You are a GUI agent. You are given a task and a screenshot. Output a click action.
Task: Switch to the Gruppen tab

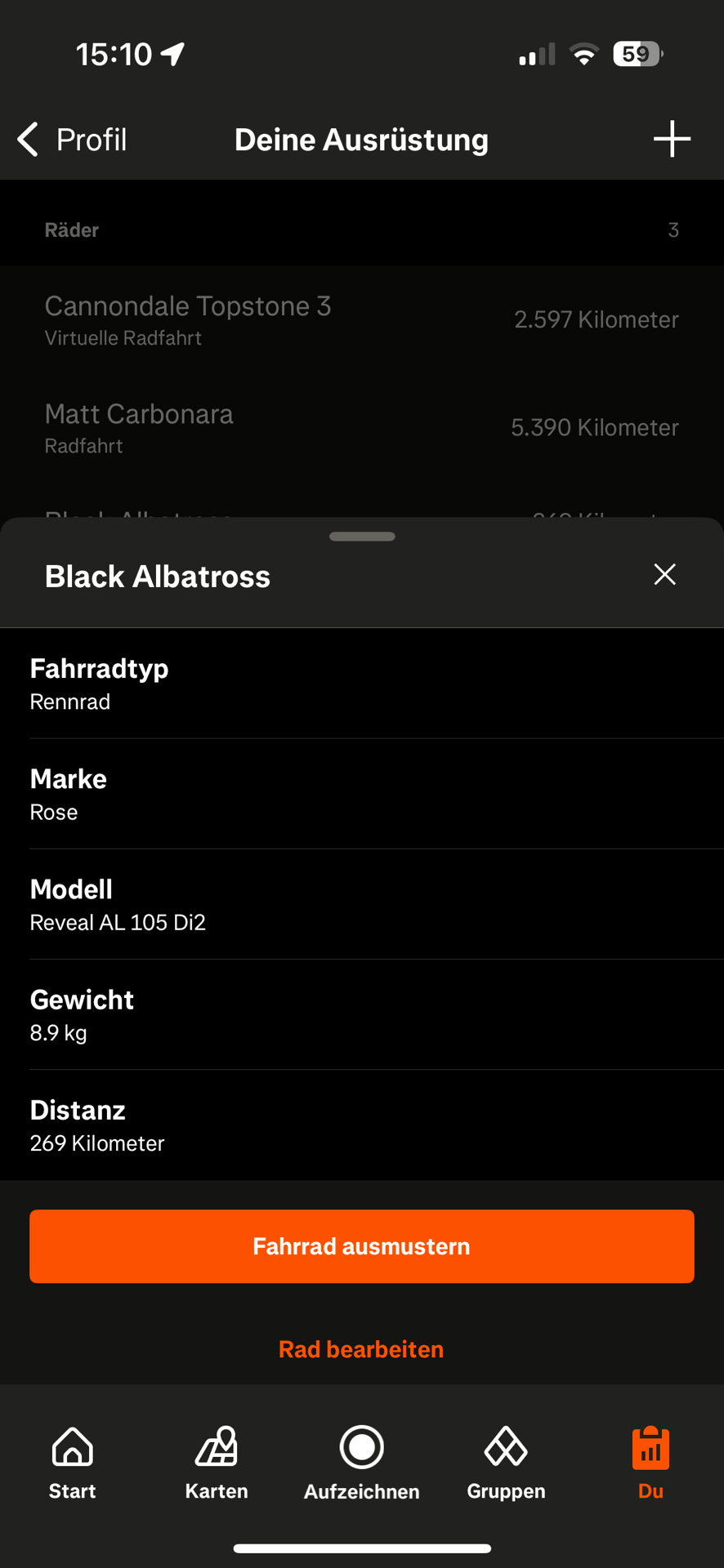506,1462
